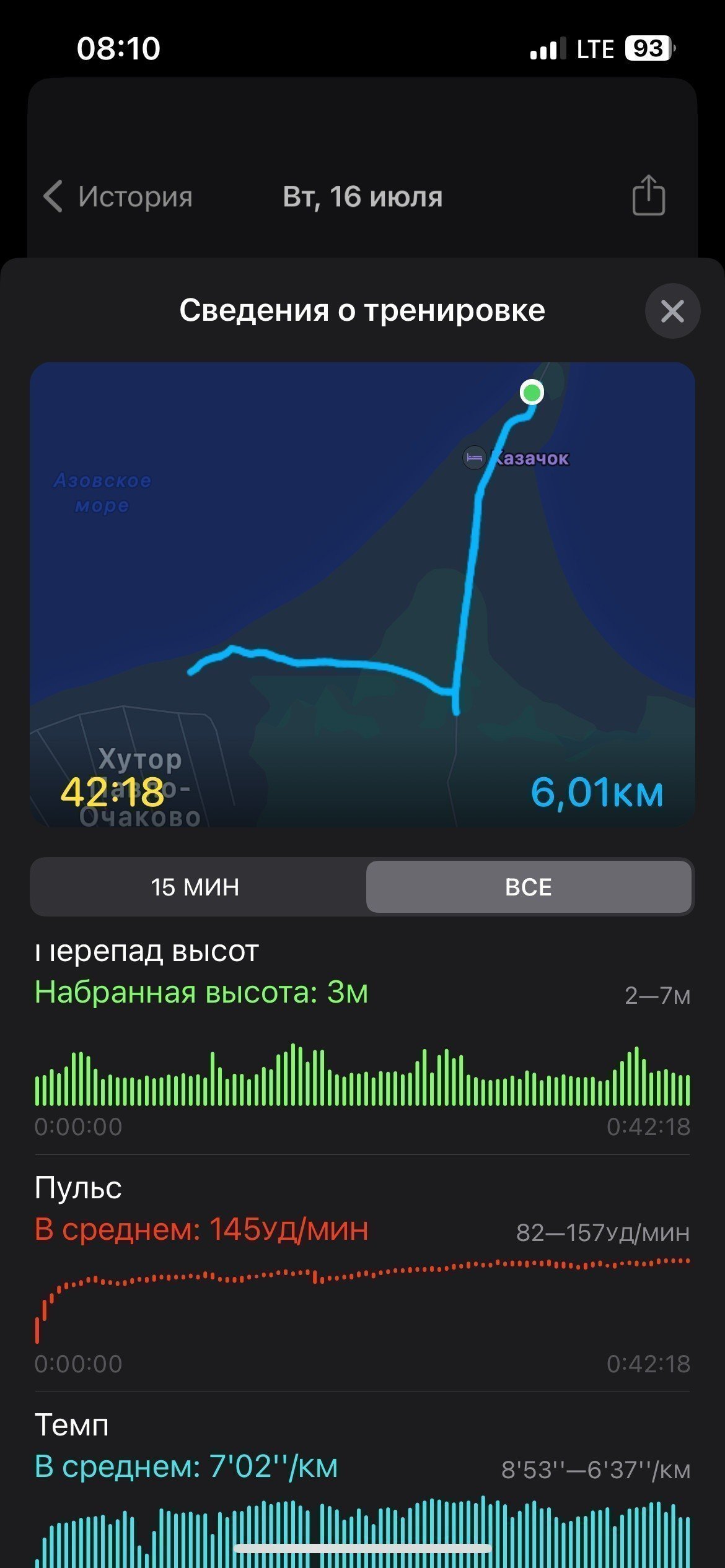Switch to the 15 МИН segment
This screenshot has width=725, height=1568.
[x=195, y=887]
